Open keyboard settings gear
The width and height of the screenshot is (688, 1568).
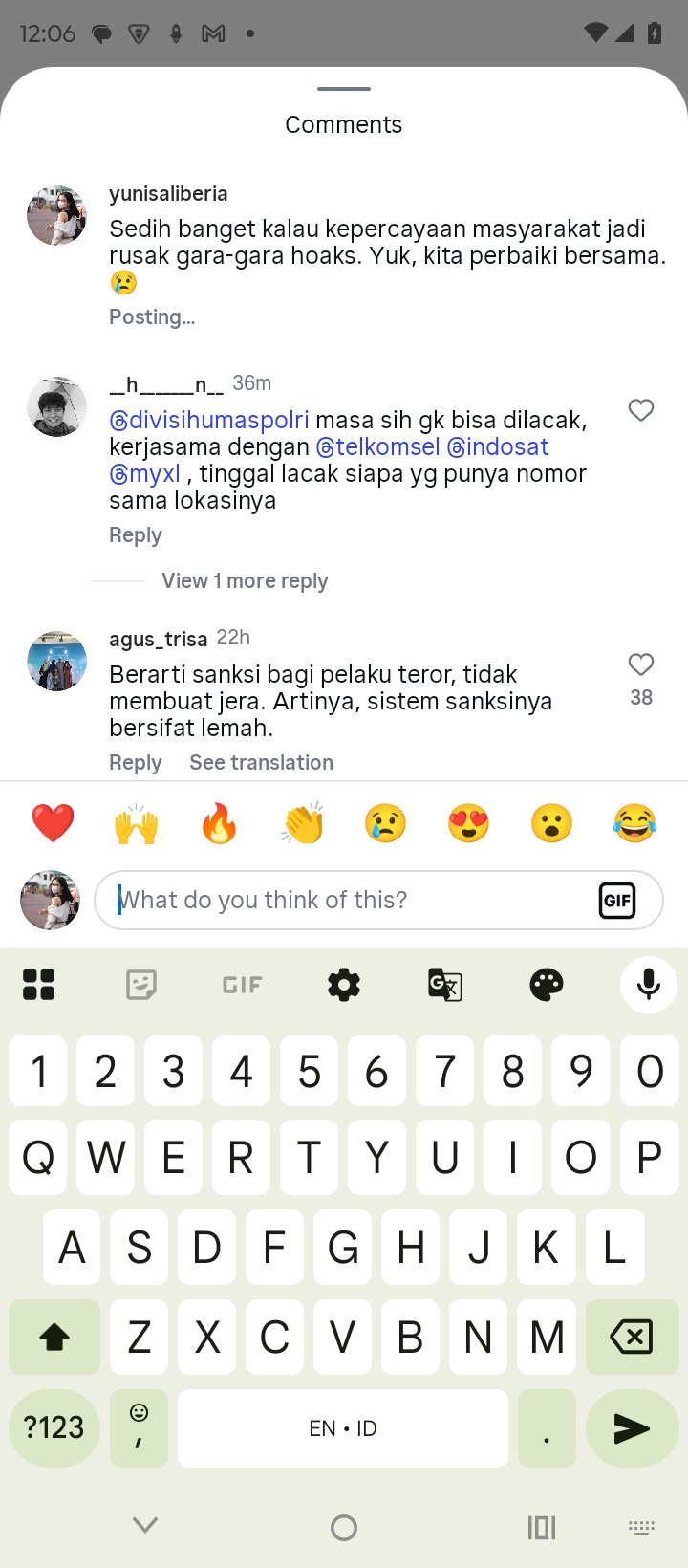pyautogui.click(x=344, y=984)
